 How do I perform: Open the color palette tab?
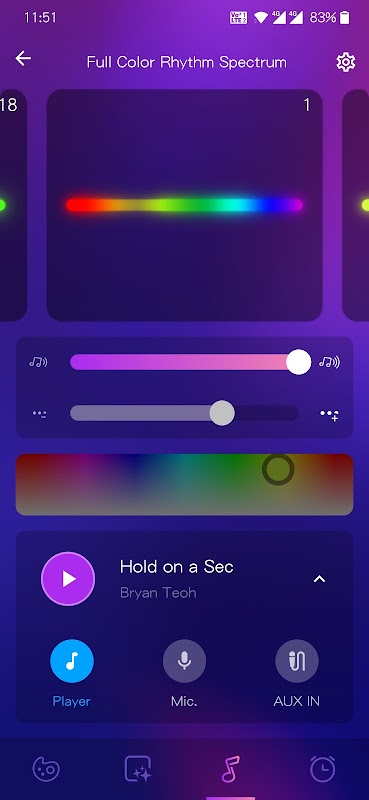point(46,769)
